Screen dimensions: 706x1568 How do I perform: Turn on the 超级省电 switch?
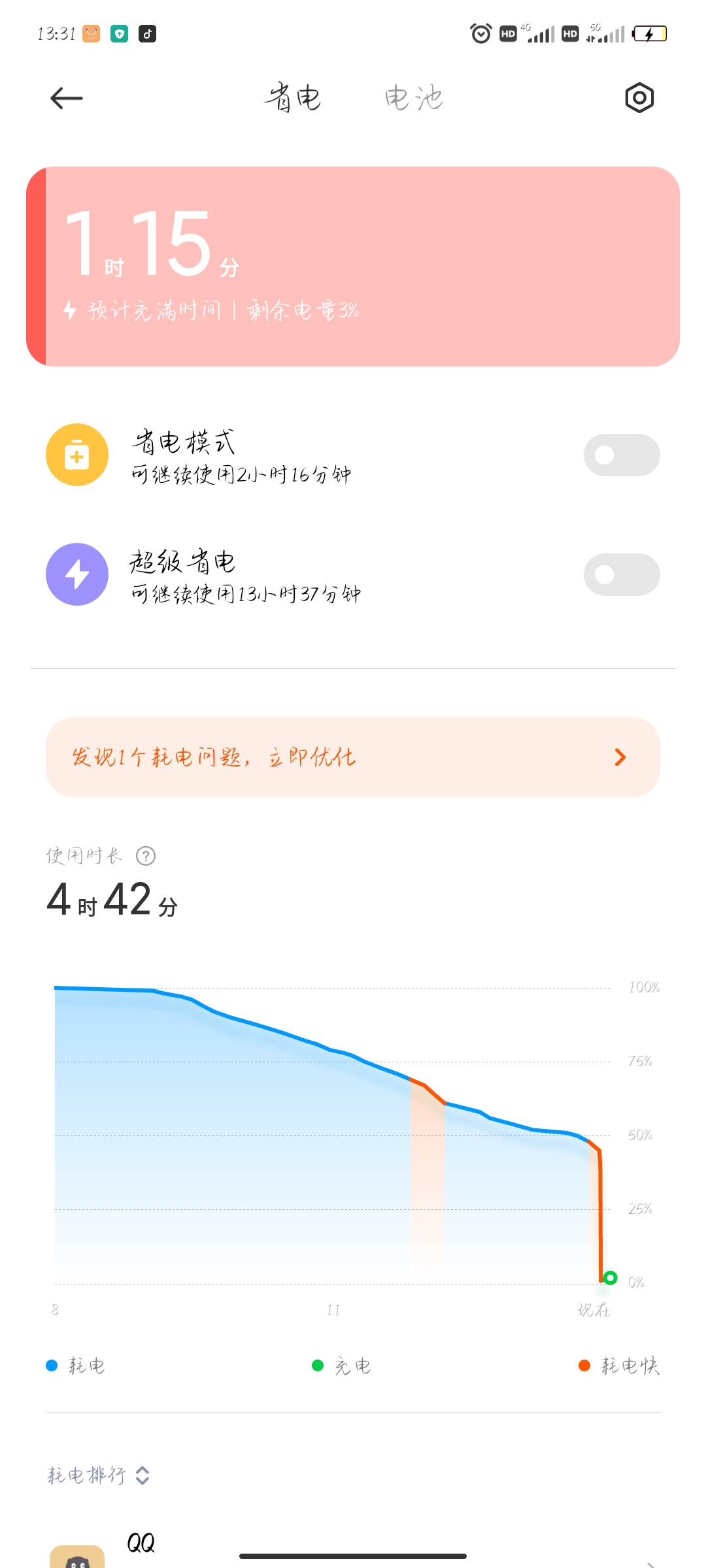(x=622, y=574)
